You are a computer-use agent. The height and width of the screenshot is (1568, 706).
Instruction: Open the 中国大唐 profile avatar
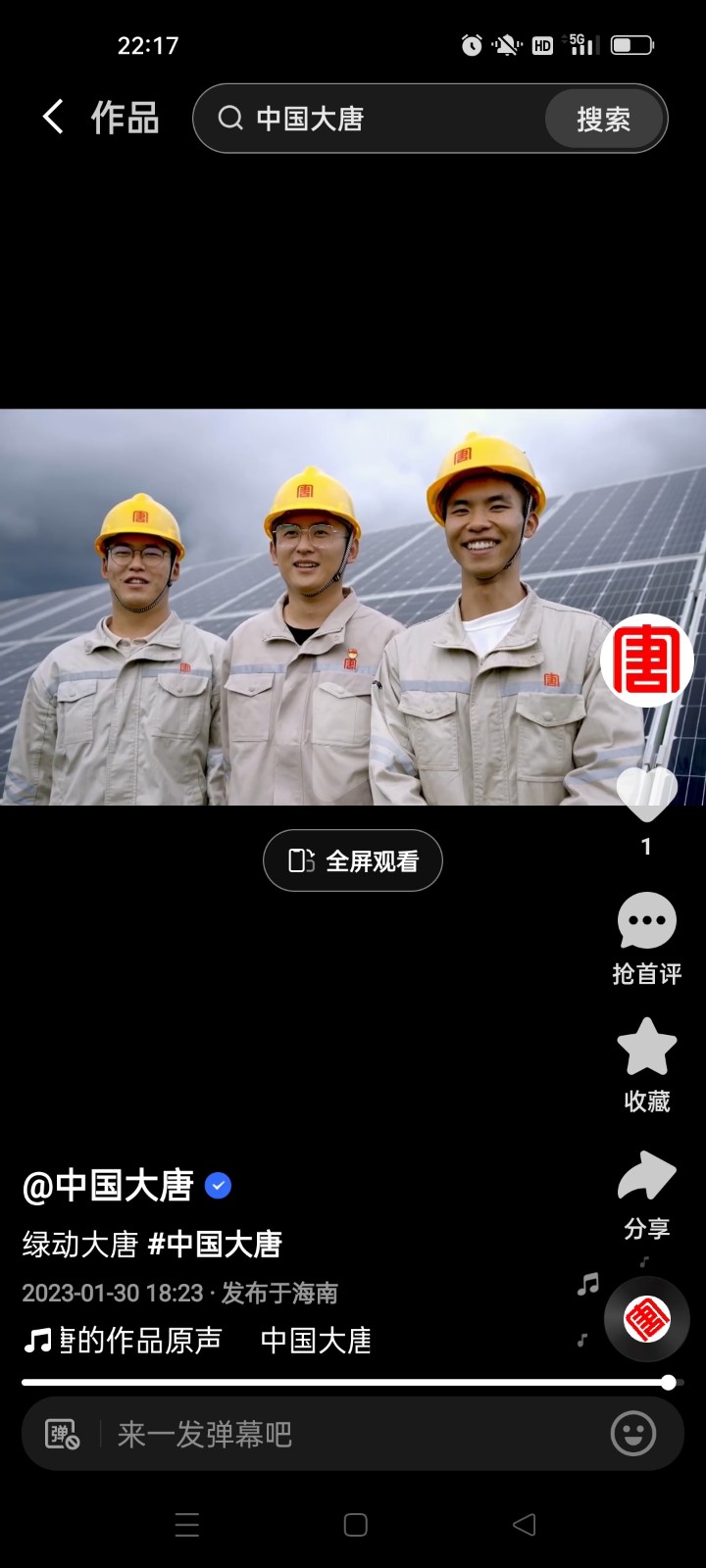646,661
